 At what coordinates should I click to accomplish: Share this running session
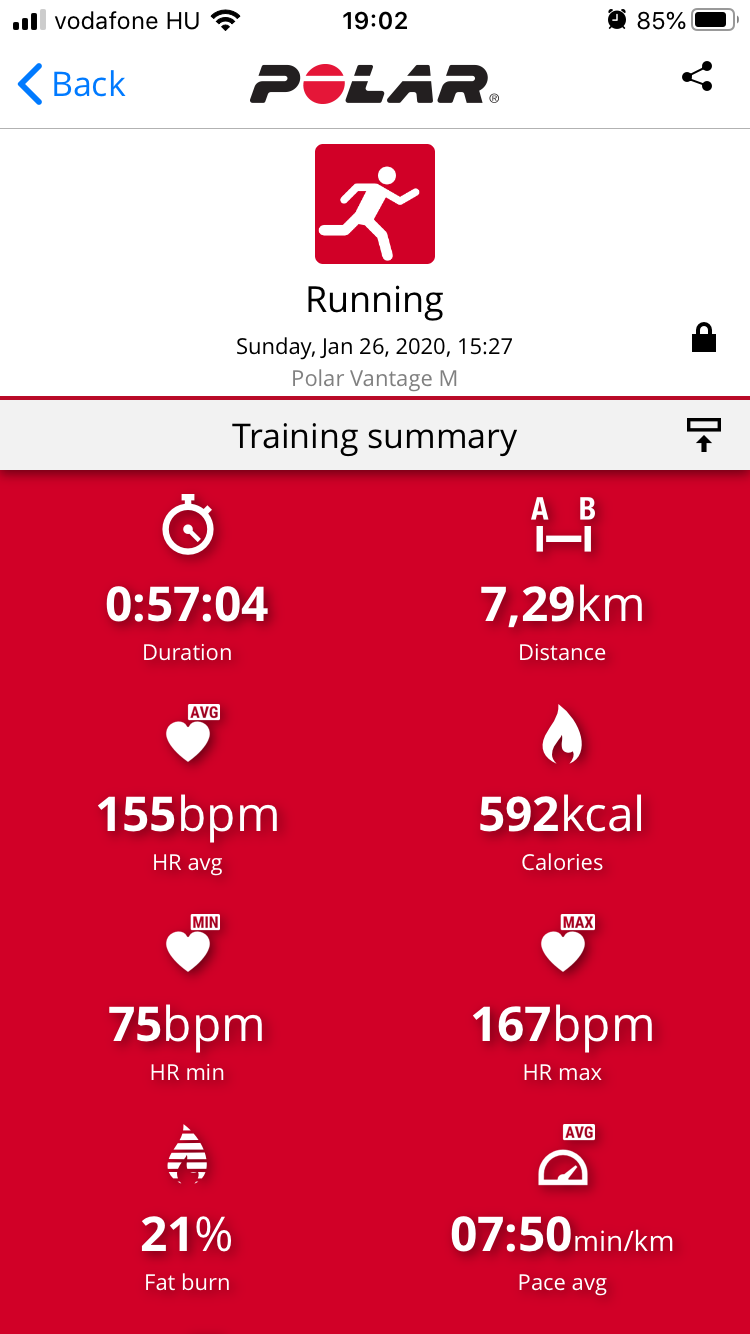(696, 78)
